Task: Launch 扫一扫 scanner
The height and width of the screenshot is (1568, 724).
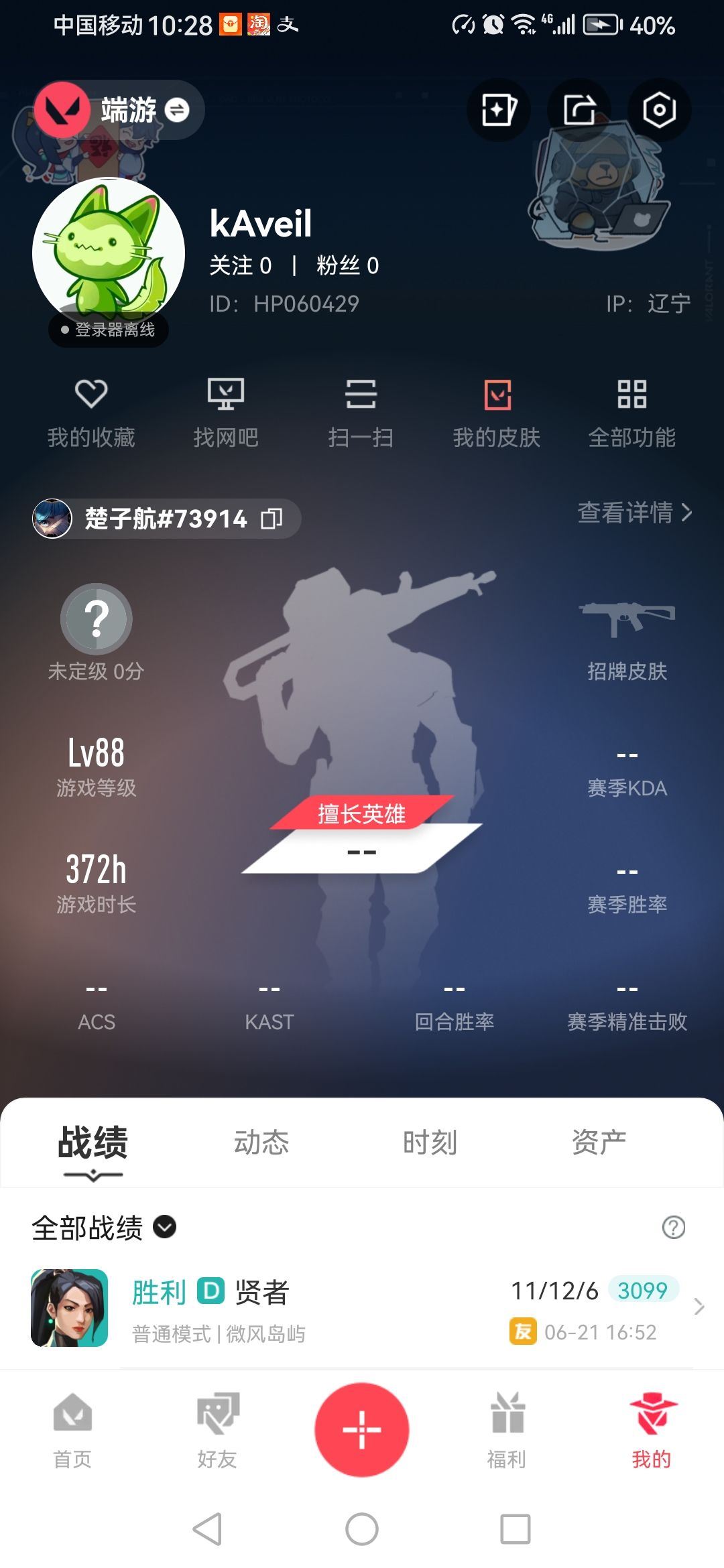Action: (361, 412)
